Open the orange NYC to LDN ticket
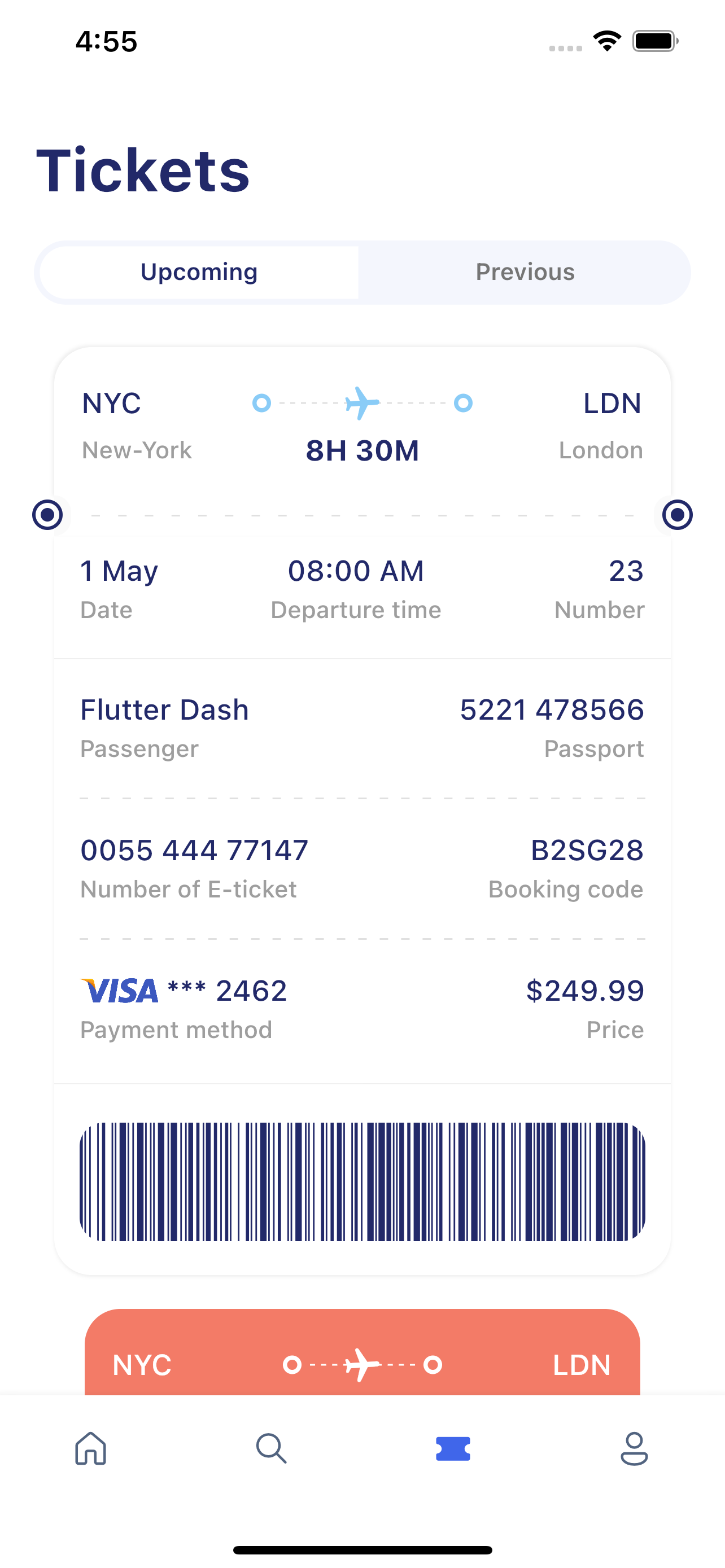This screenshot has height=1568, width=725. (x=362, y=1352)
